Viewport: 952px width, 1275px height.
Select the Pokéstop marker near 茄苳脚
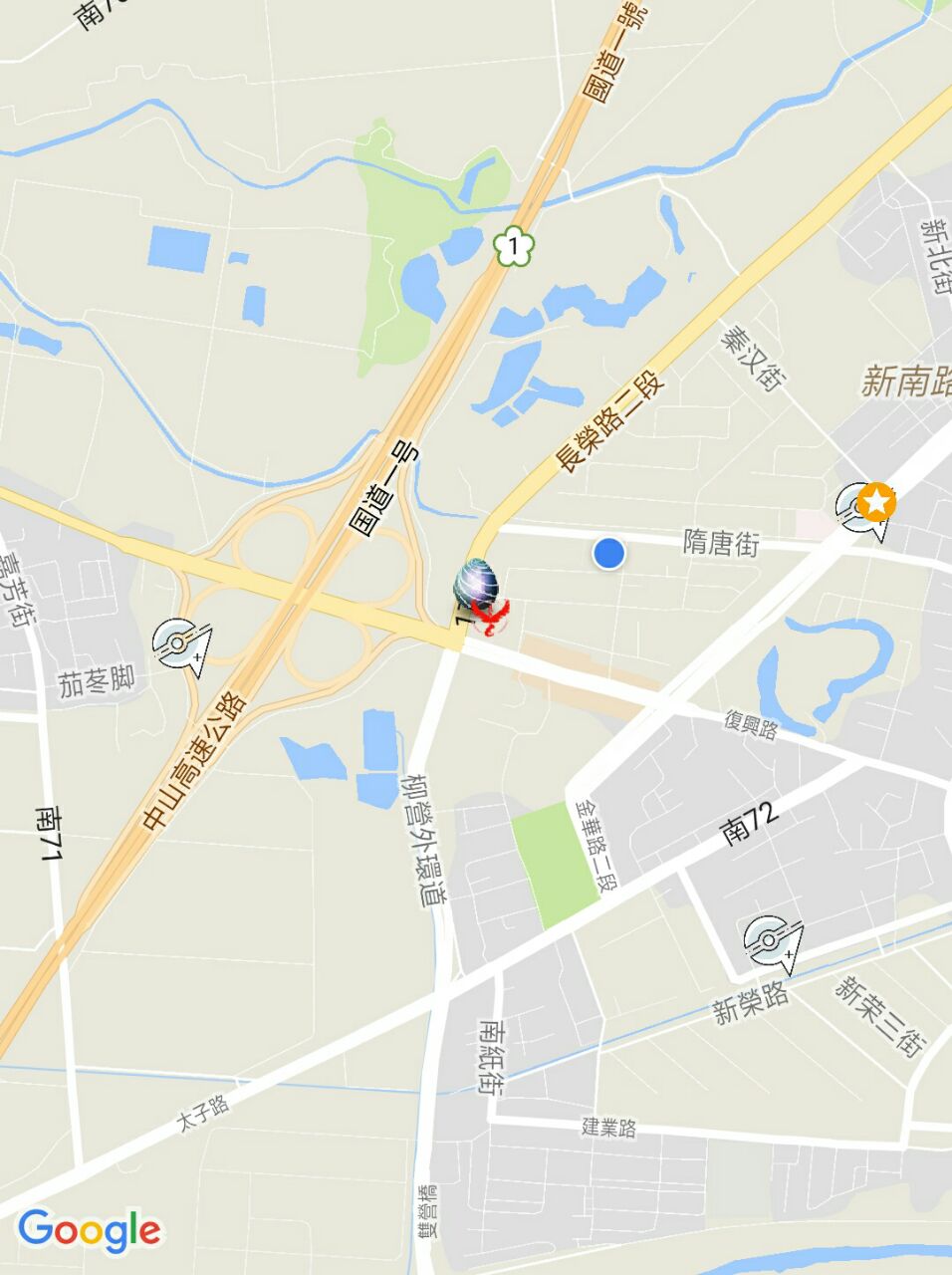click(x=180, y=644)
